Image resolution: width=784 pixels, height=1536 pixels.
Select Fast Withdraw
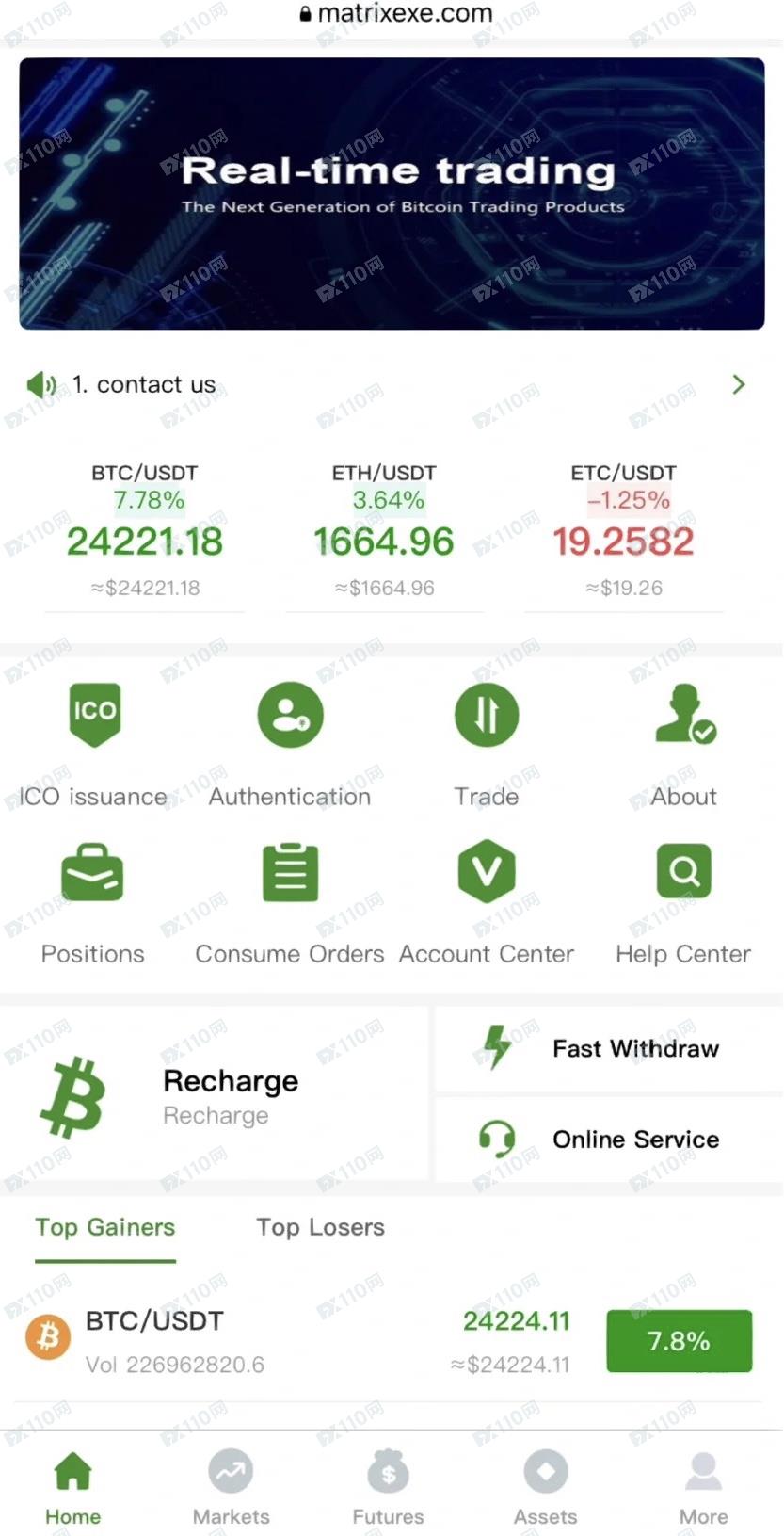point(609,1048)
